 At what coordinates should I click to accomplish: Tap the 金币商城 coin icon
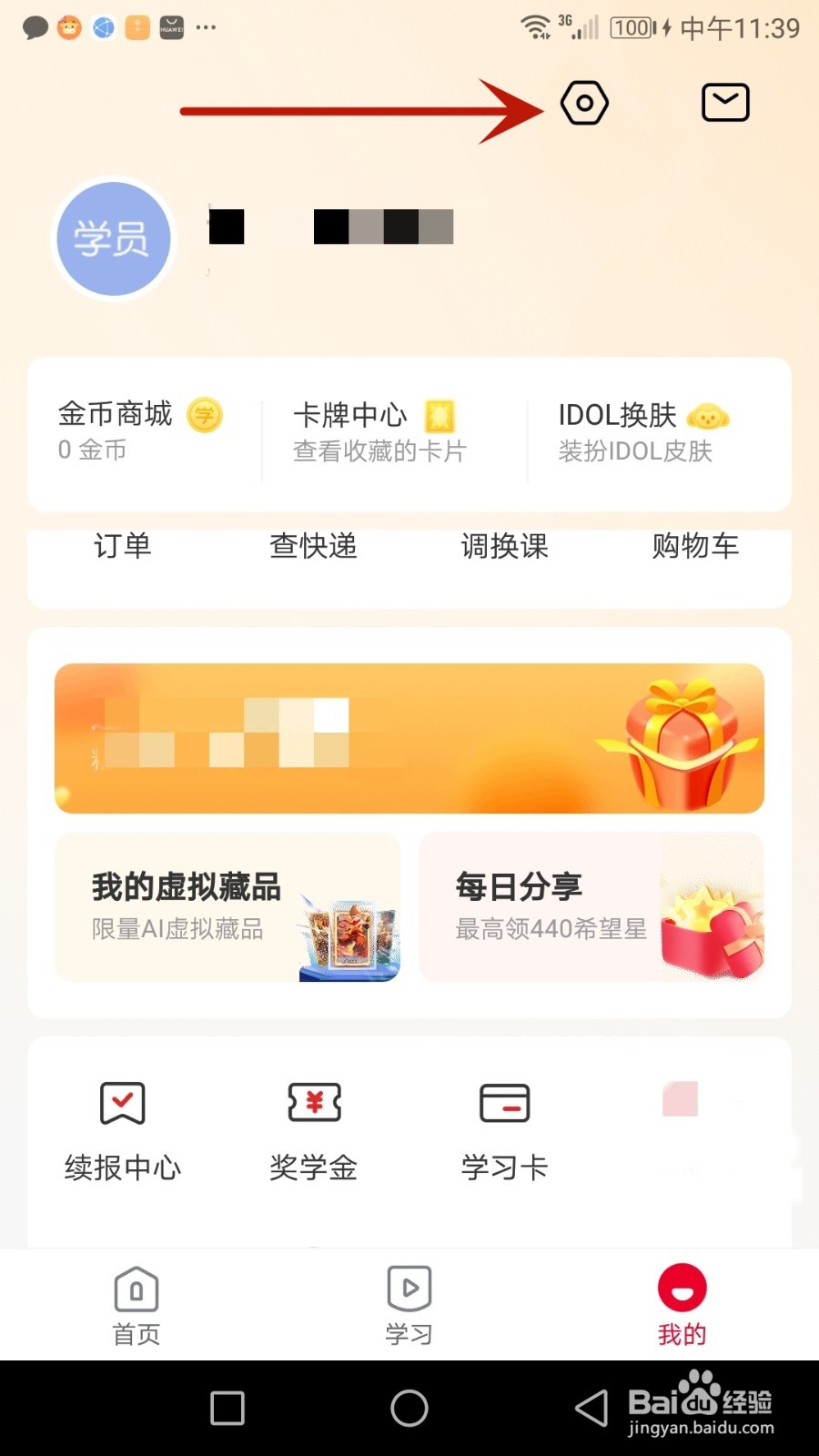tap(204, 416)
